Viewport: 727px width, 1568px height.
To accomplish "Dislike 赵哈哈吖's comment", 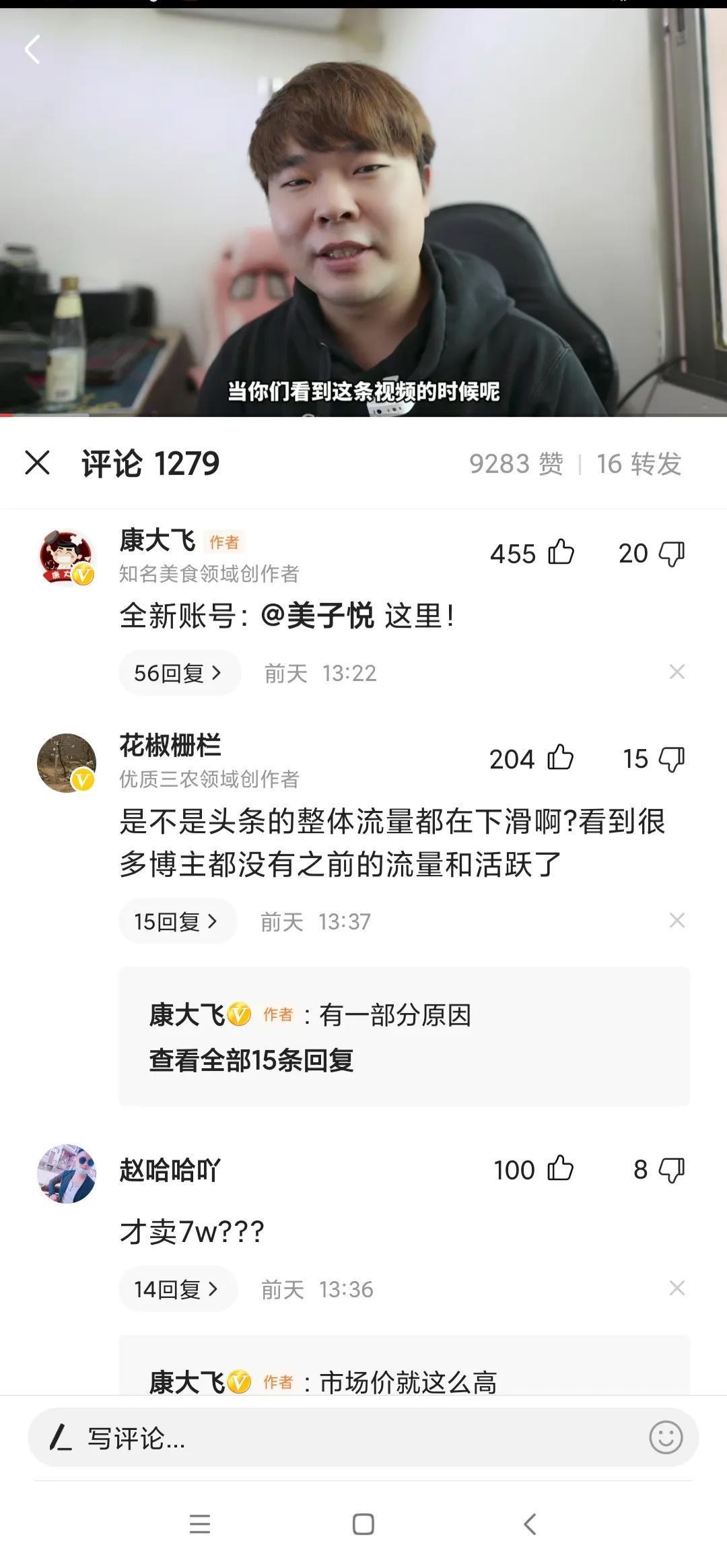I will click(x=671, y=1170).
